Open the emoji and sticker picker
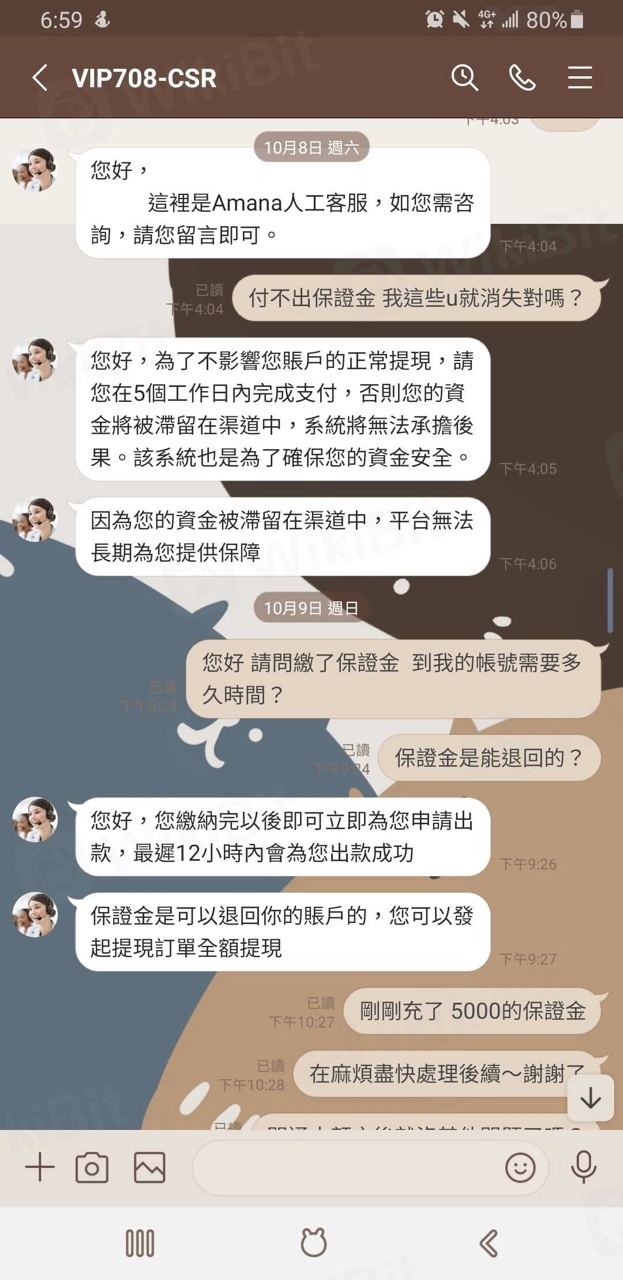Viewport: 623px width, 1280px height. click(x=520, y=1167)
